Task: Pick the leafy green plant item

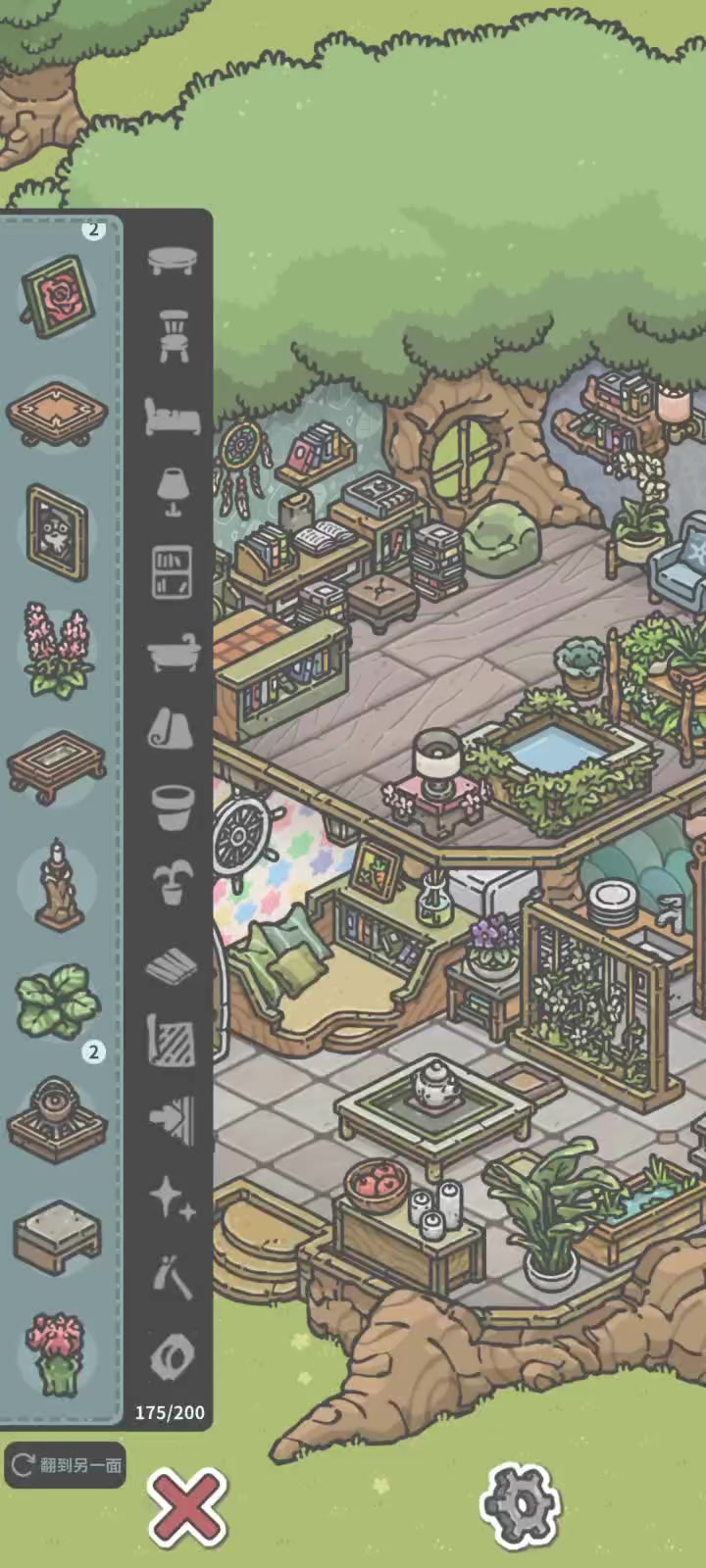Action: point(58,1002)
